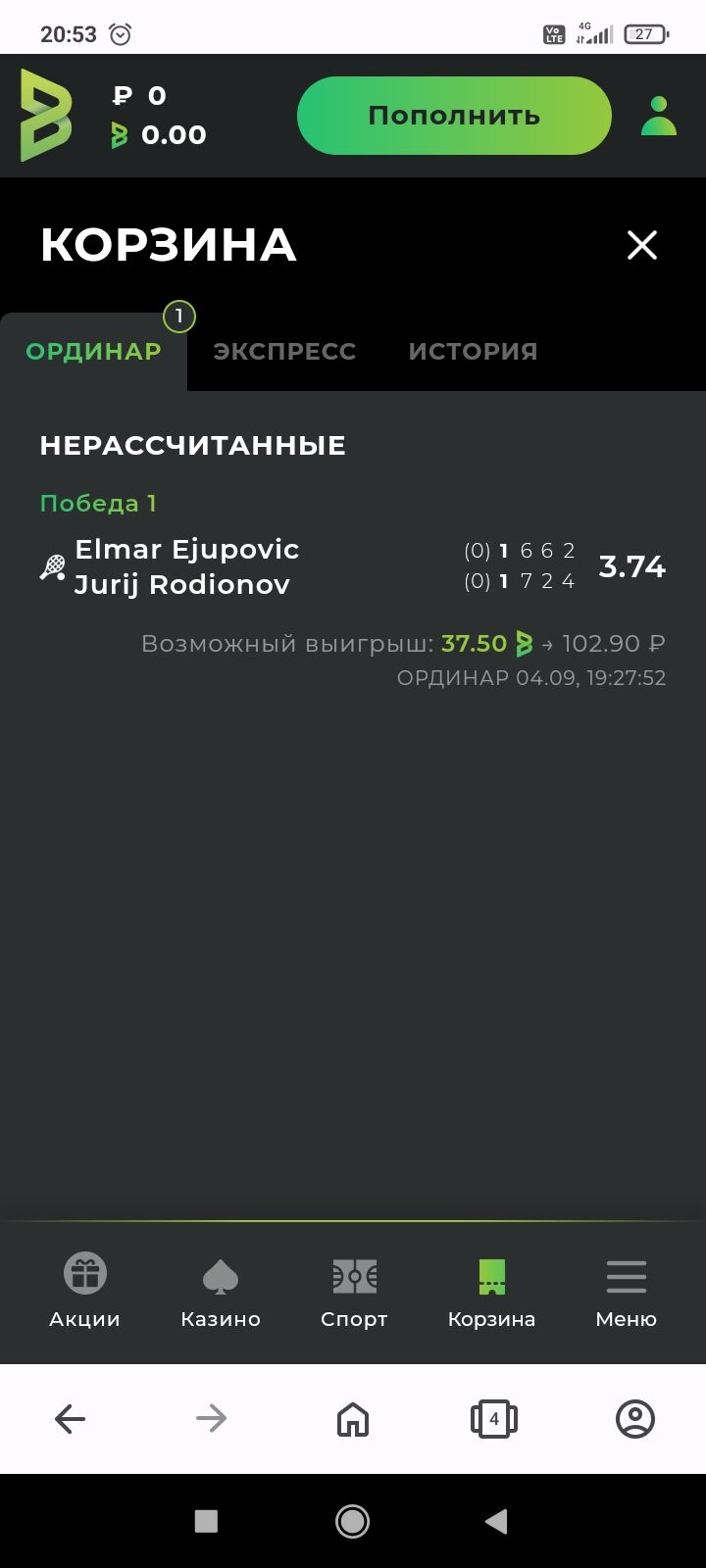Go to the Спорт section
The image size is (706, 1568).
[x=354, y=1292]
